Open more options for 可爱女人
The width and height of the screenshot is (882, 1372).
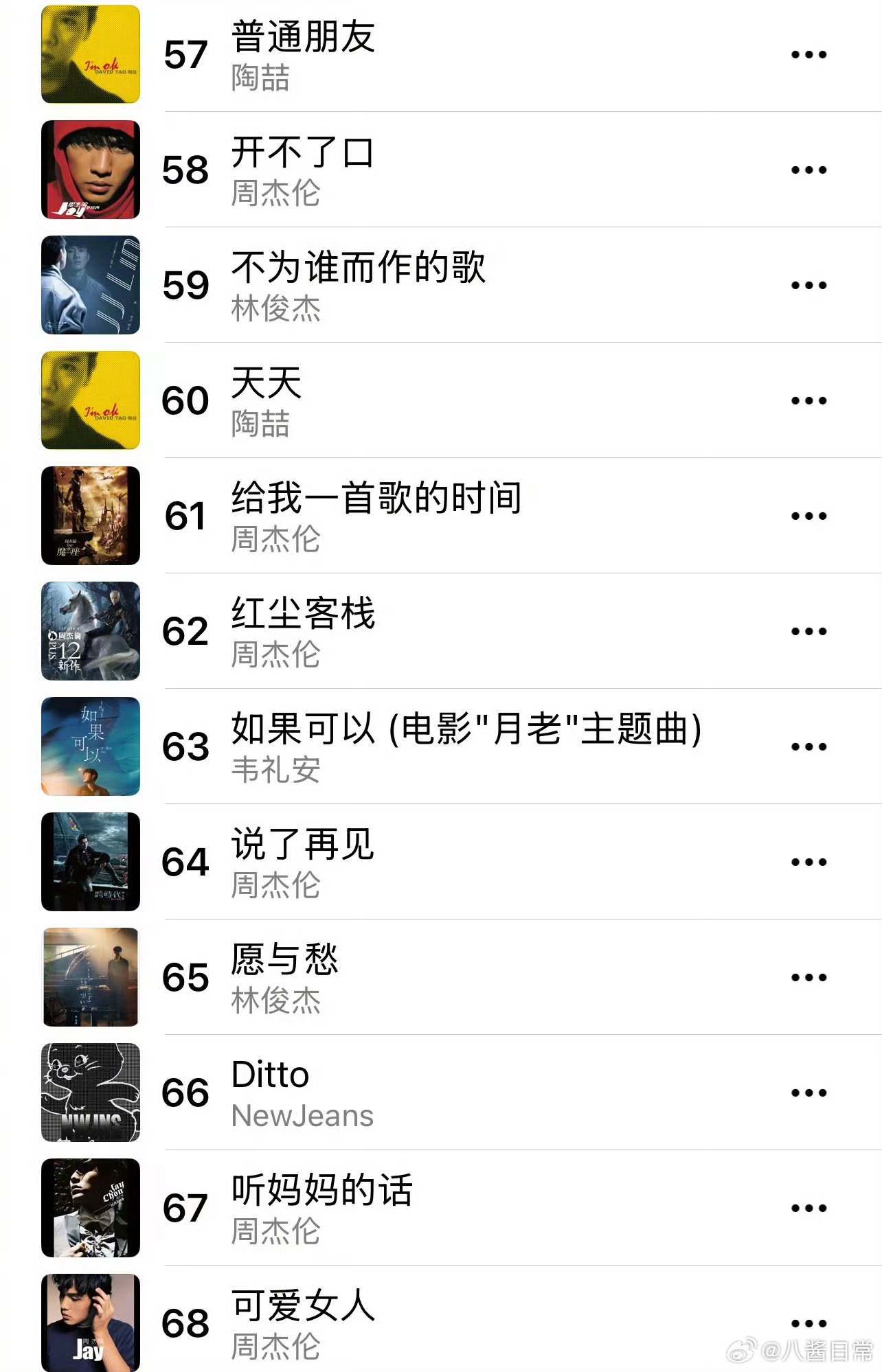coord(808,1323)
